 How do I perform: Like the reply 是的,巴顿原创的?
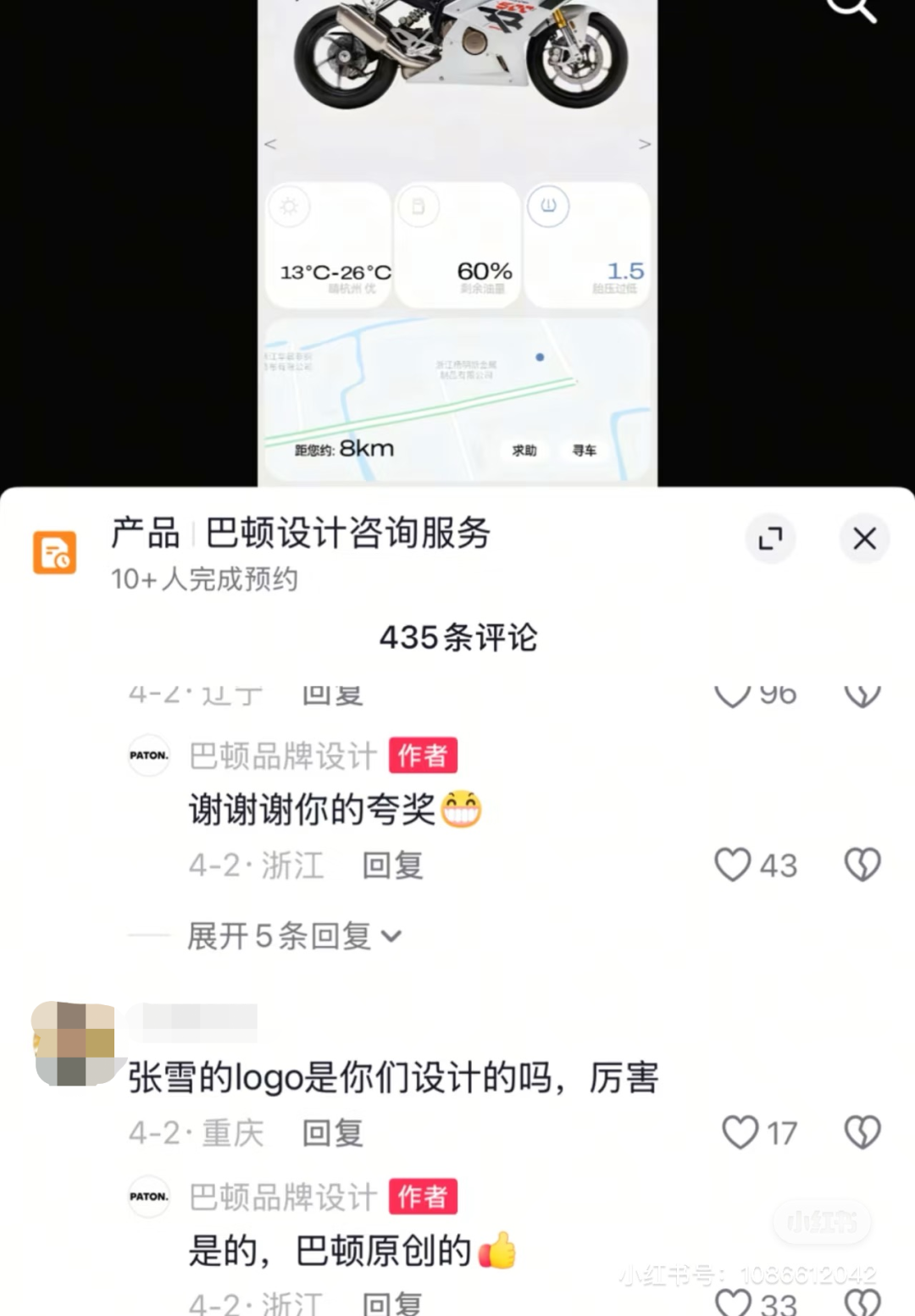coord(733,1302)
